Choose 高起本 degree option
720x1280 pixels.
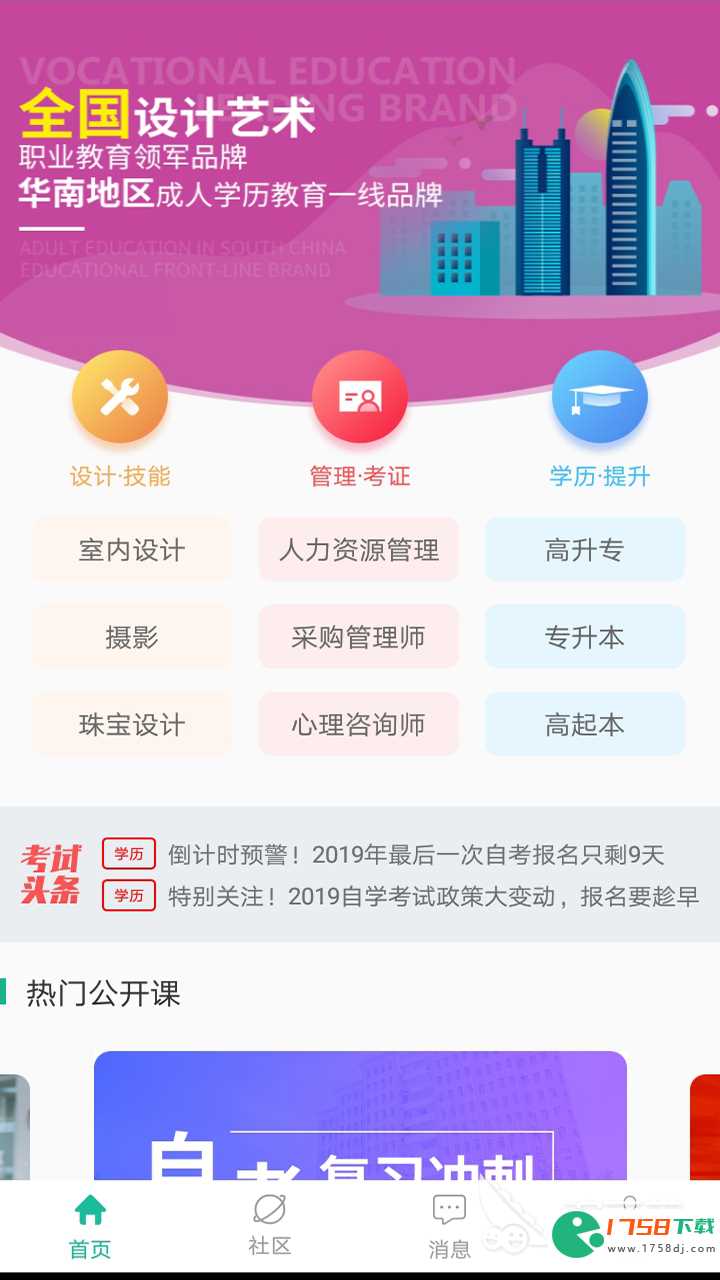[x=585, y=724]
